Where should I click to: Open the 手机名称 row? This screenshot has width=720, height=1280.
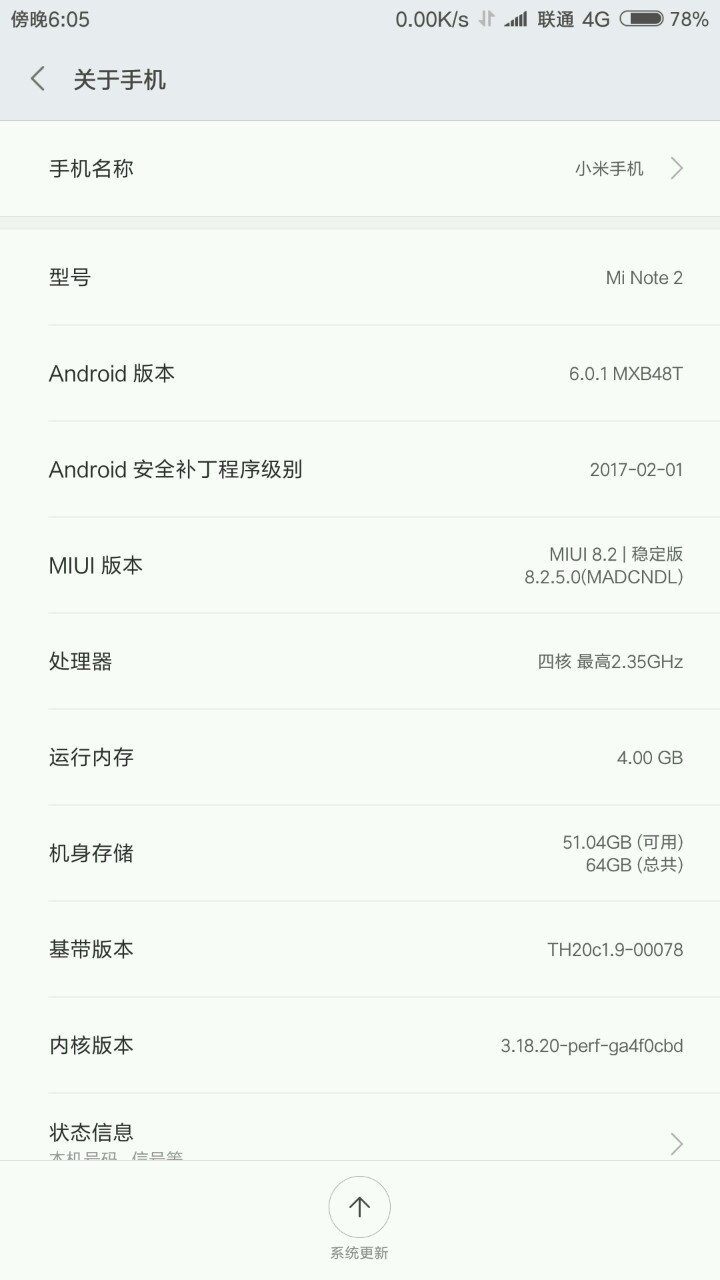[x=360, y=168]
